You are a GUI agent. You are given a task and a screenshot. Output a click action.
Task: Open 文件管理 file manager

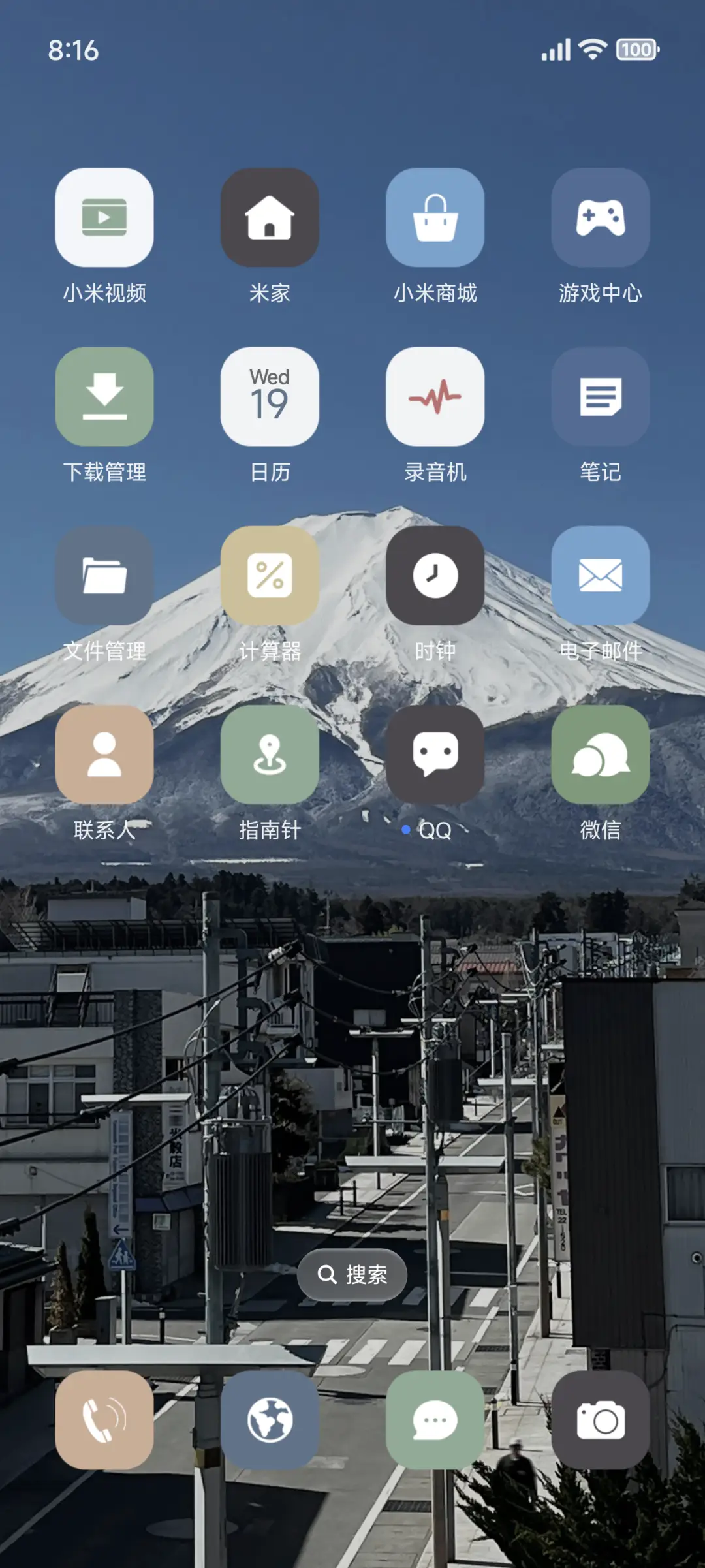(105, 574)
